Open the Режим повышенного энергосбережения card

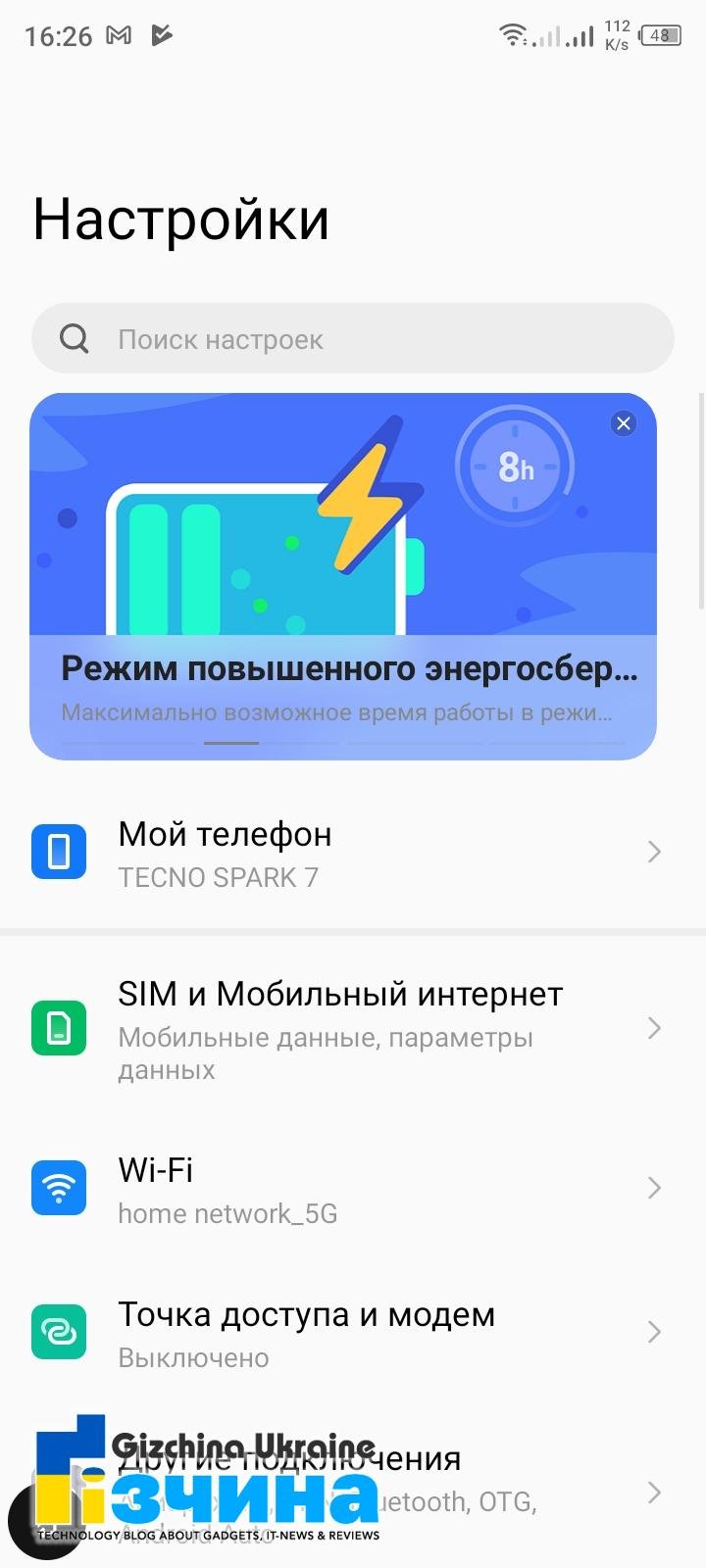(343, 576)
